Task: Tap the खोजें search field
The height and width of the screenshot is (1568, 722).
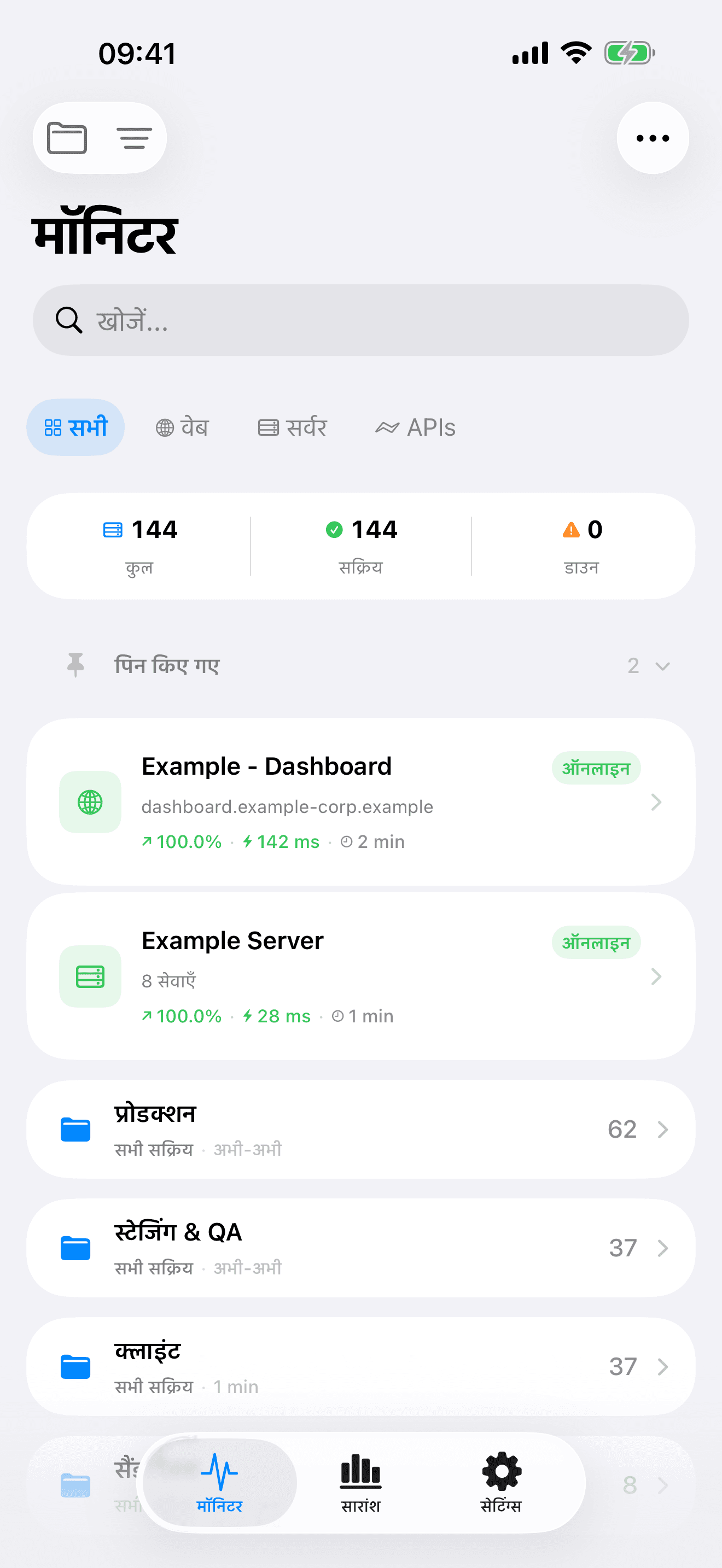Action: [x=361, y=320]
